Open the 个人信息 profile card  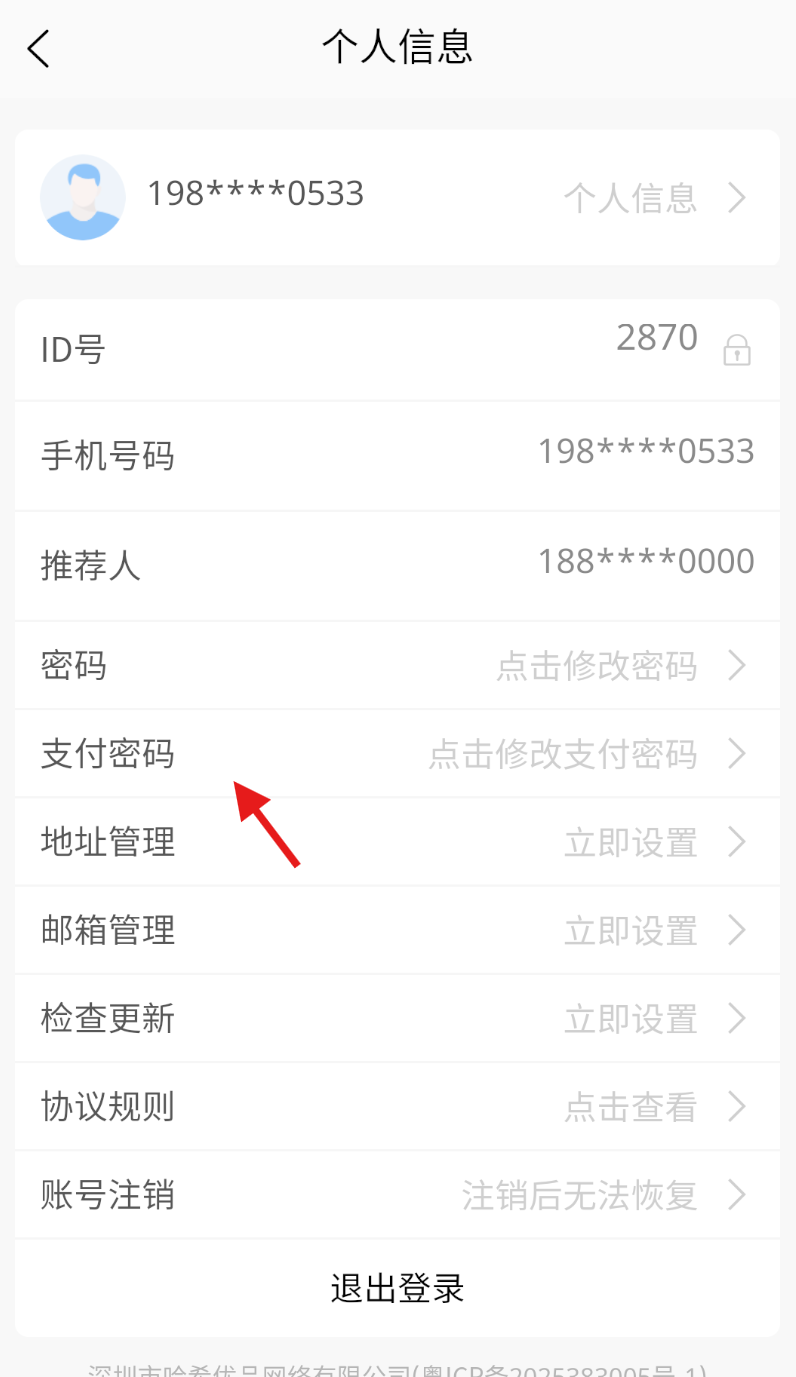pos(397,197)
